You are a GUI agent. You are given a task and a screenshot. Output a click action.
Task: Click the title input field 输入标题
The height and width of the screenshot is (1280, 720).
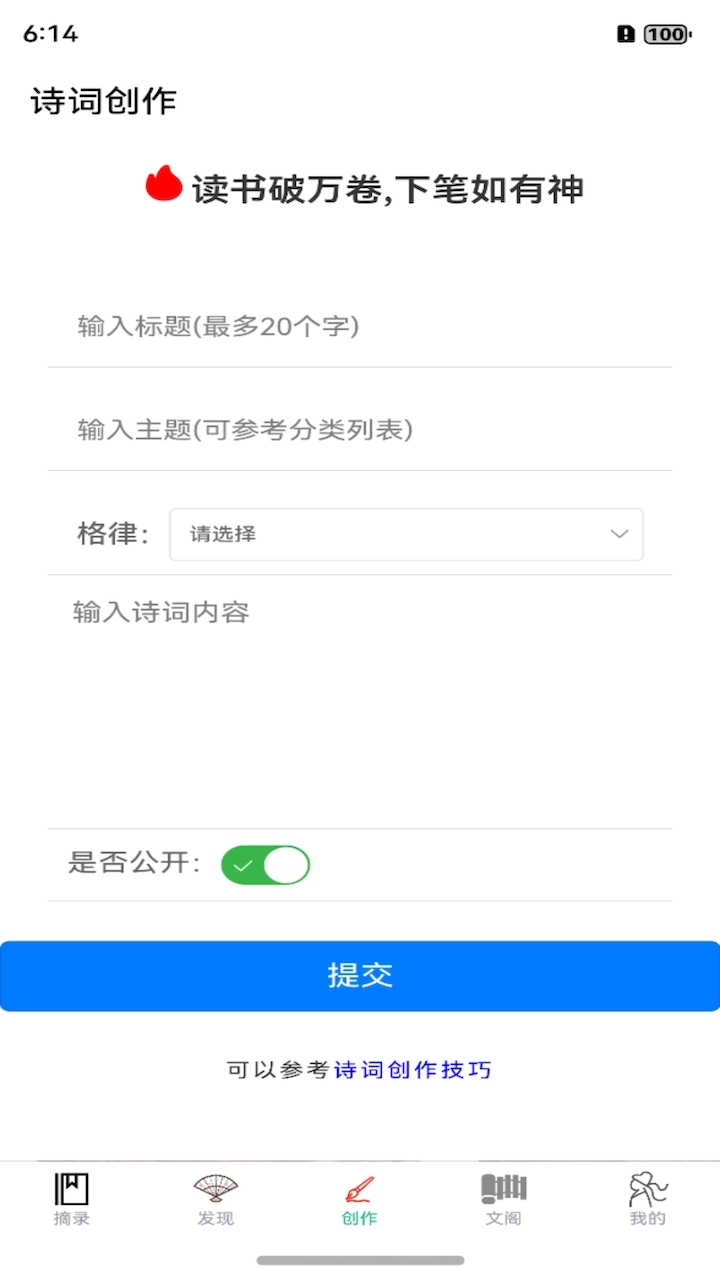click(x=360, y=325)
